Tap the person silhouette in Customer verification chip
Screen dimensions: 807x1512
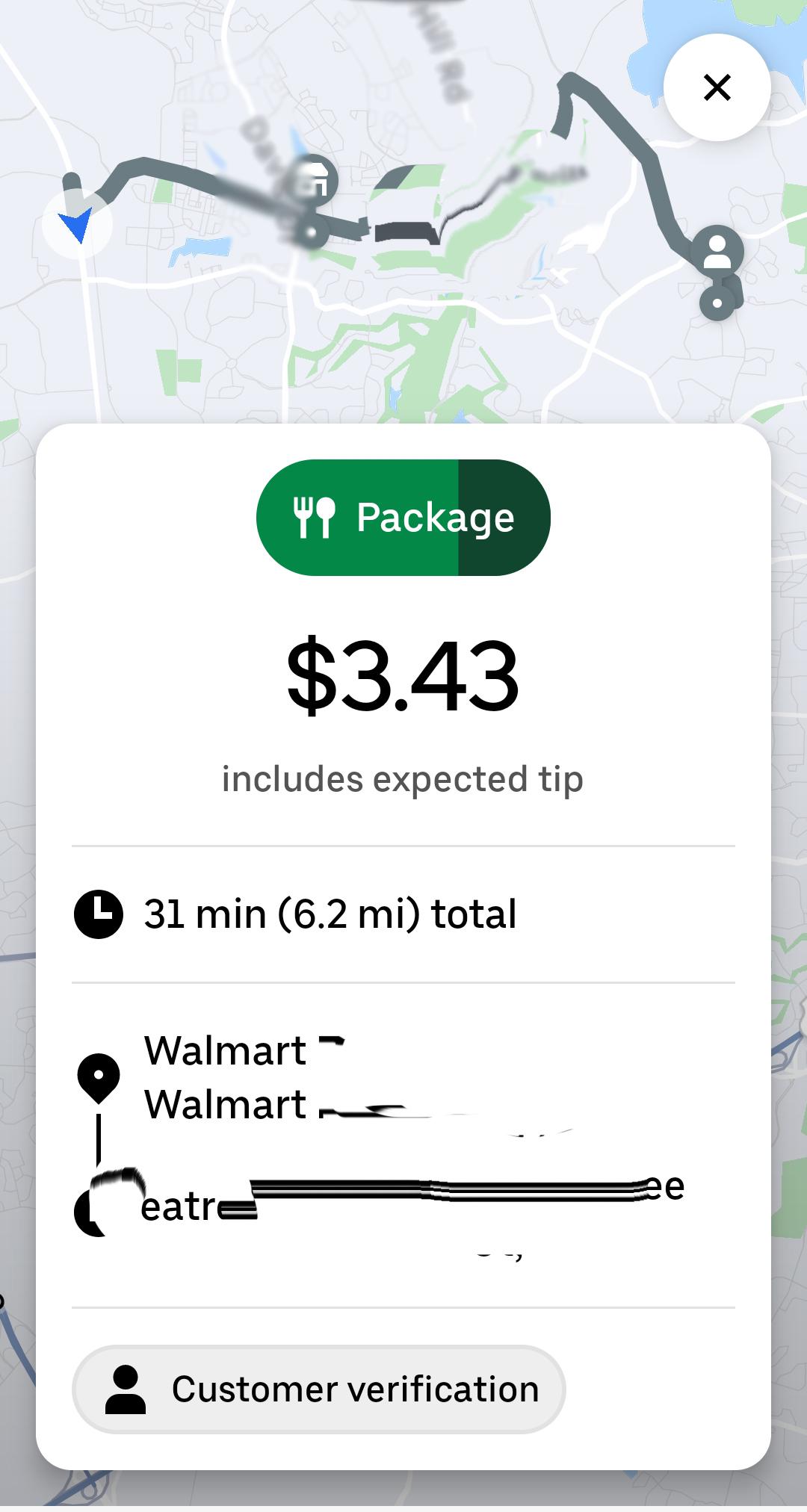(x=129, y=1388)
